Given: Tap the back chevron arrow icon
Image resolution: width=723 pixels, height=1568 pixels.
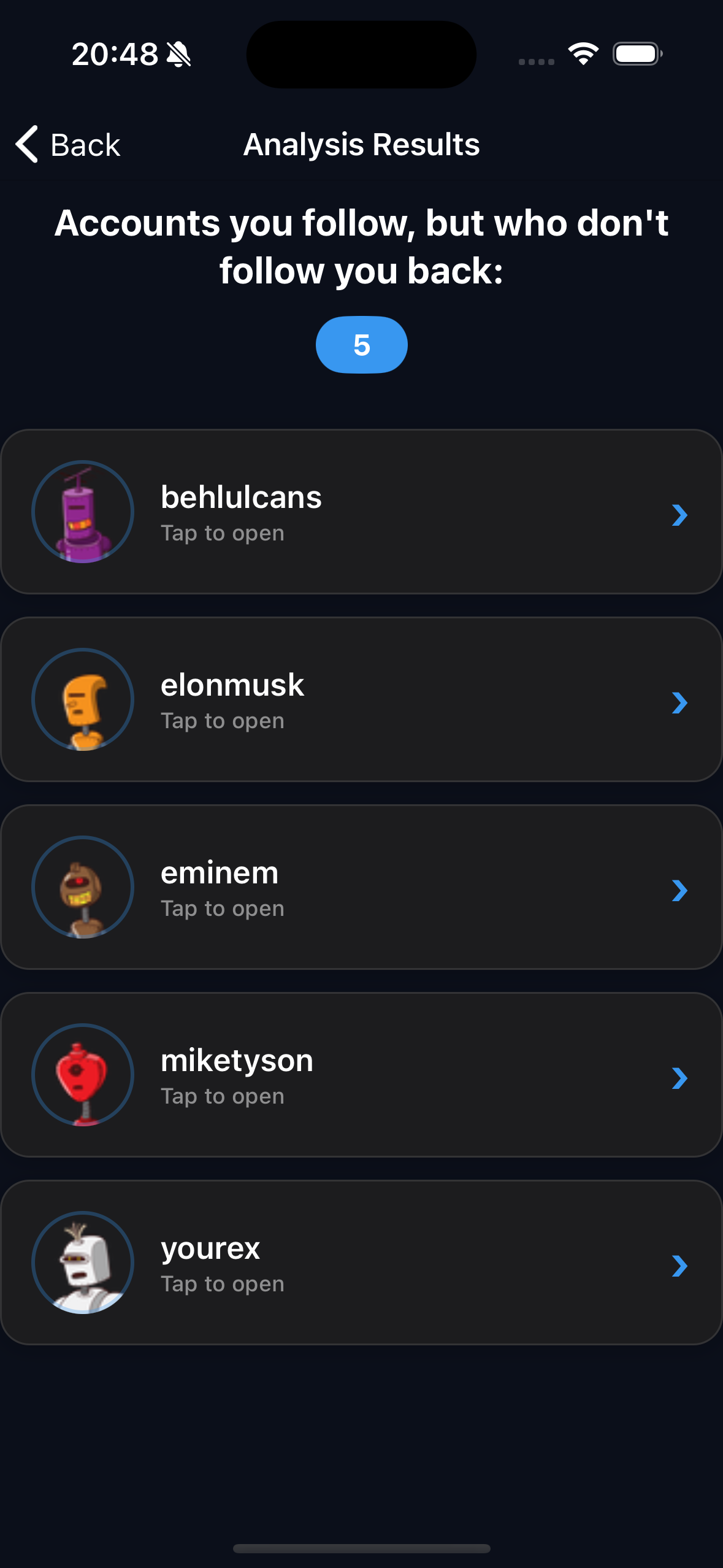Looking at the screenshot, I should [26, 144].
